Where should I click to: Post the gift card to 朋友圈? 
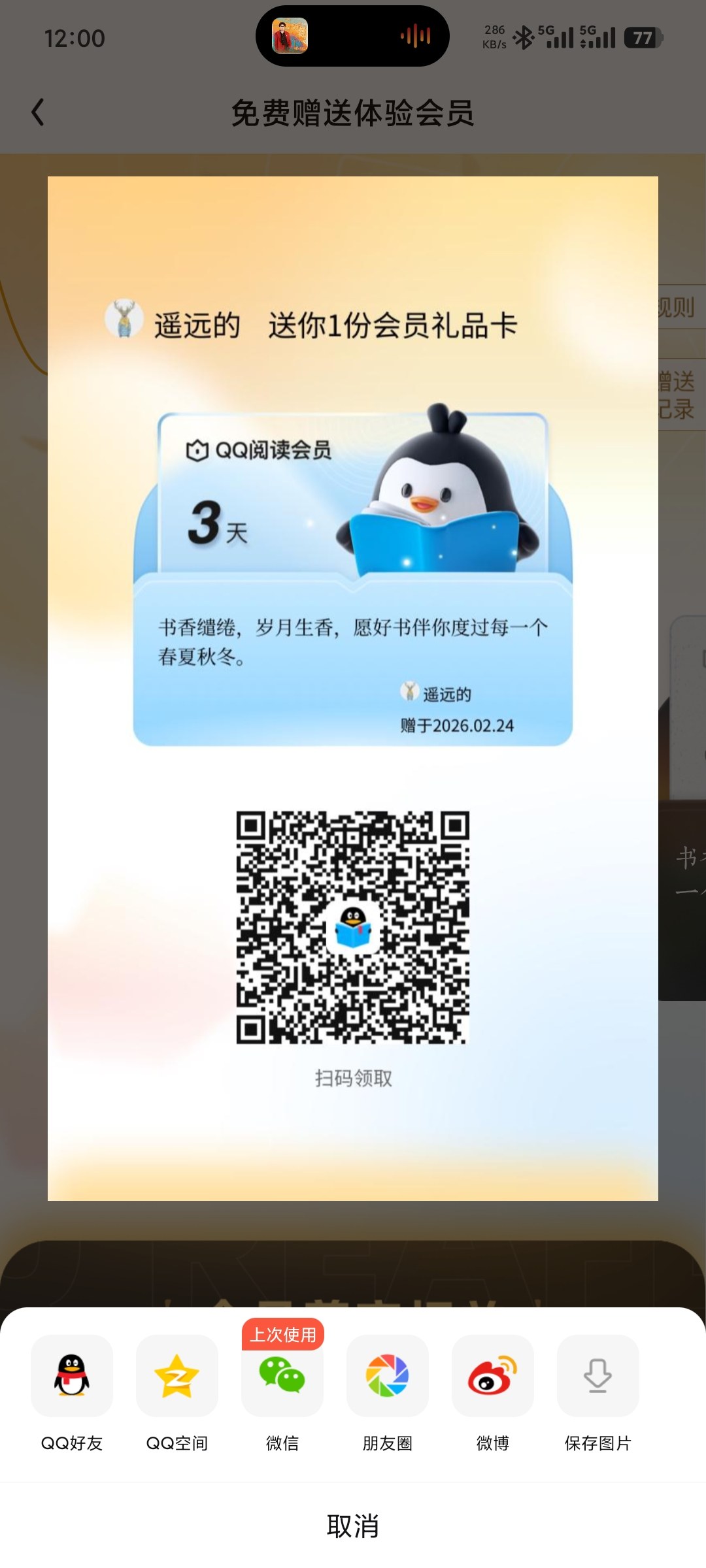pos(388,1375)
